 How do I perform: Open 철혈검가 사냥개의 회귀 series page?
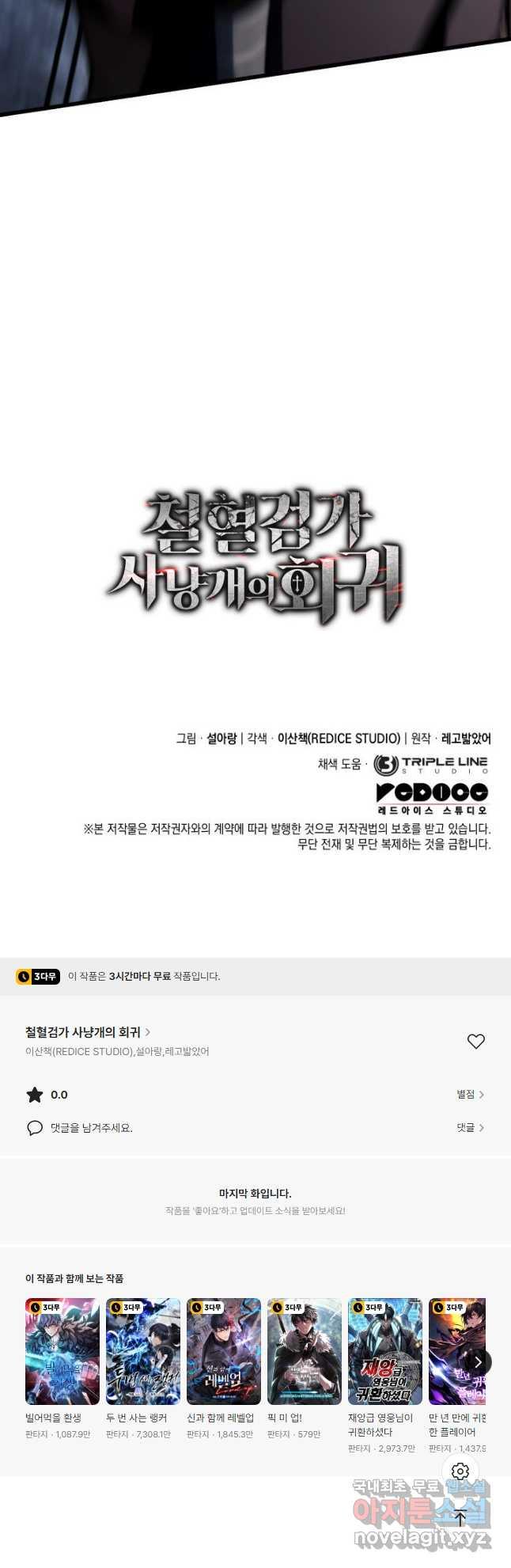click(x=87, y=1032)
